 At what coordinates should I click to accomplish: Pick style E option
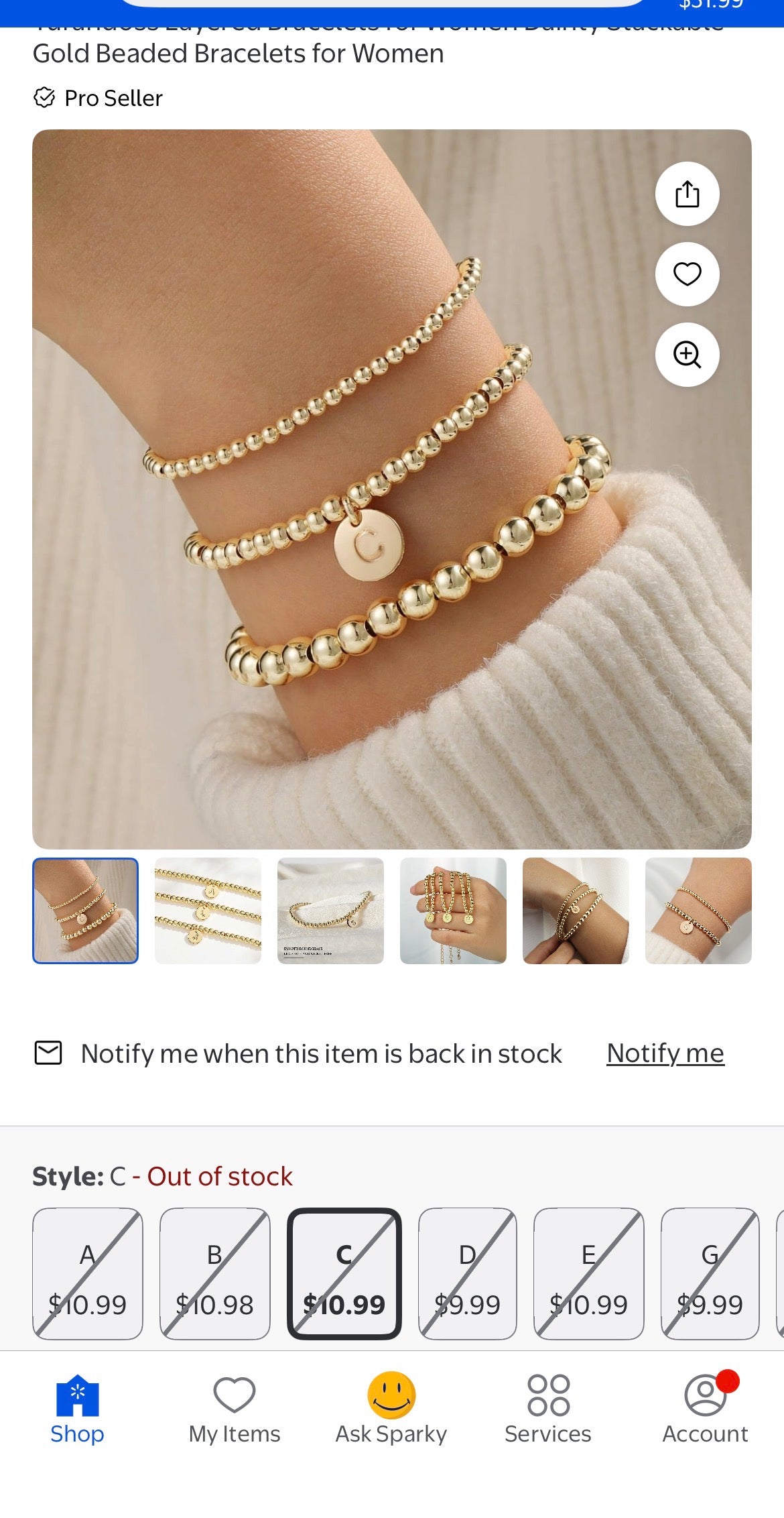[x=588, y=1273]
